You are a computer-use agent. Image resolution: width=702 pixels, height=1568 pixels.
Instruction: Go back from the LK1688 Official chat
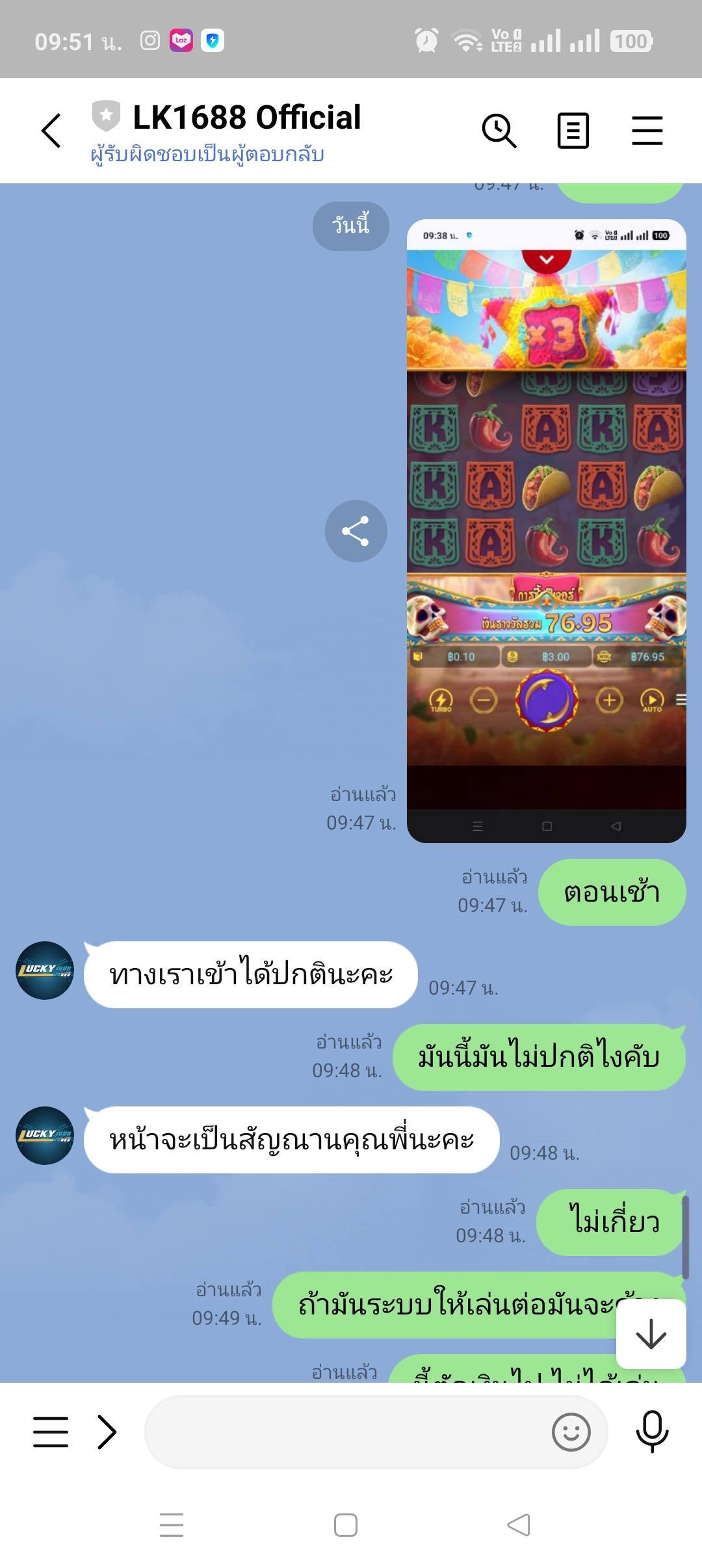pos(52,131)
